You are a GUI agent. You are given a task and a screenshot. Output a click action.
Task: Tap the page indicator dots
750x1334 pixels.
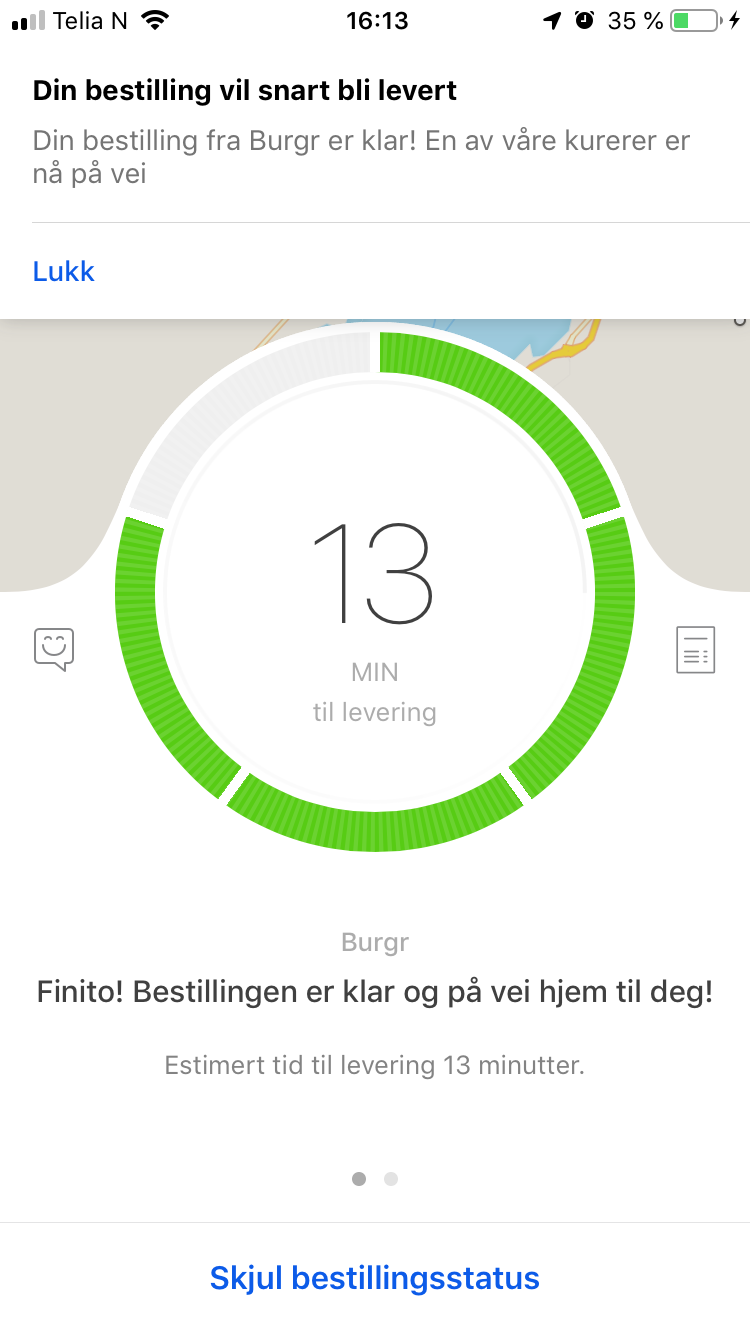click(375, 1179)
